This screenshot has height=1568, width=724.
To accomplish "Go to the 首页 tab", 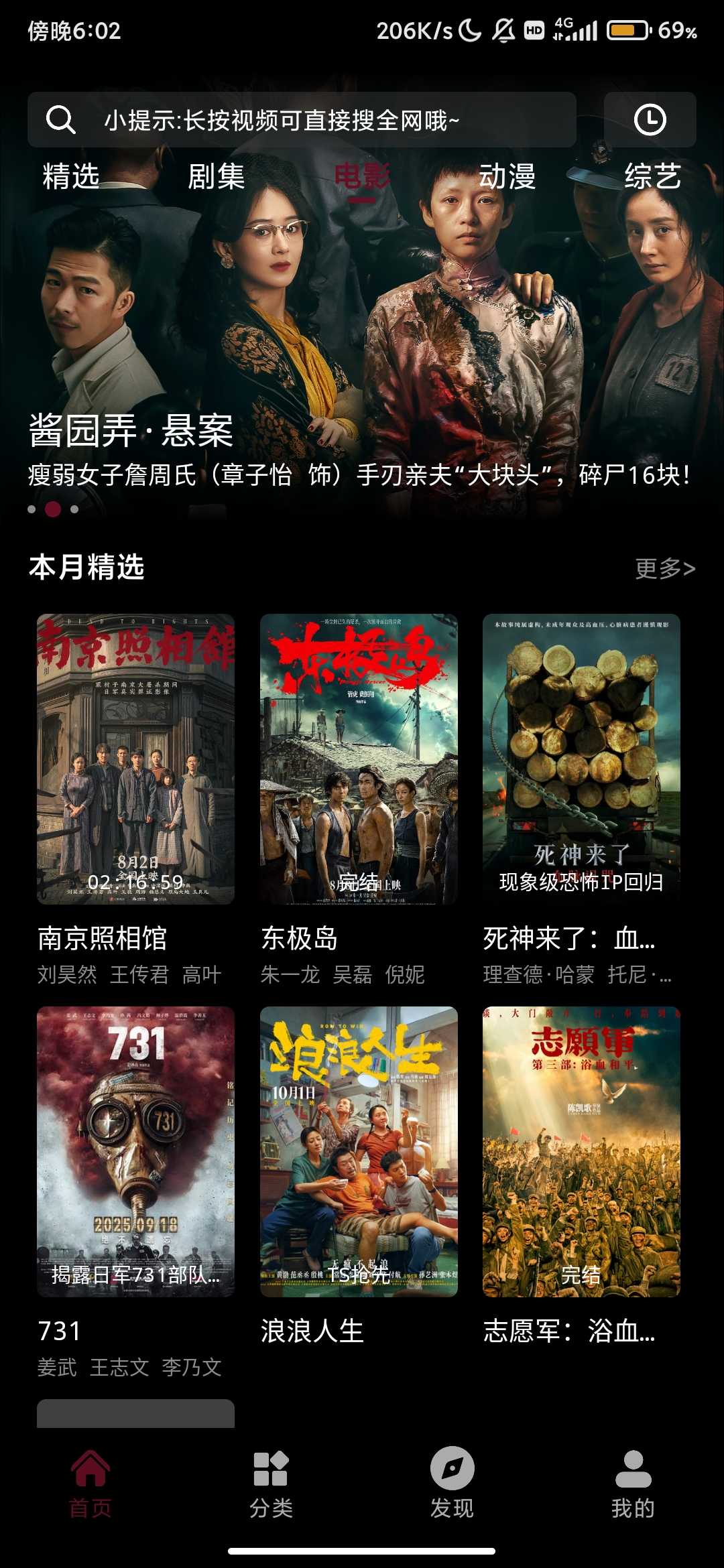I will pos(90,1484).
